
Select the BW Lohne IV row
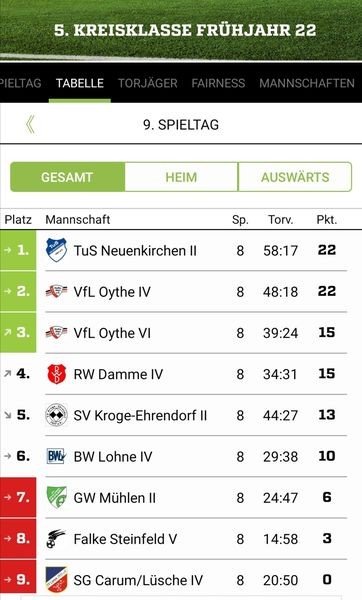181,456
